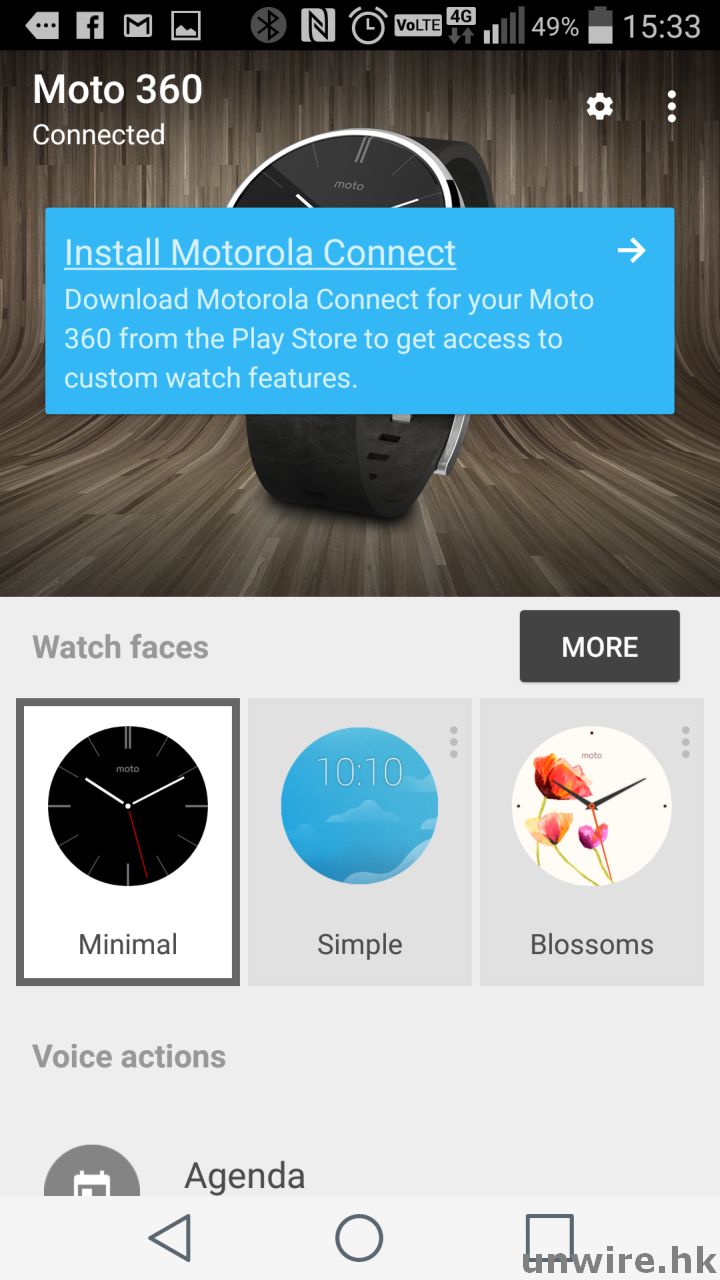This screenshot has height=1280, width=720.
Task: Tap the MORE button for watch faces
Action: 599,647
